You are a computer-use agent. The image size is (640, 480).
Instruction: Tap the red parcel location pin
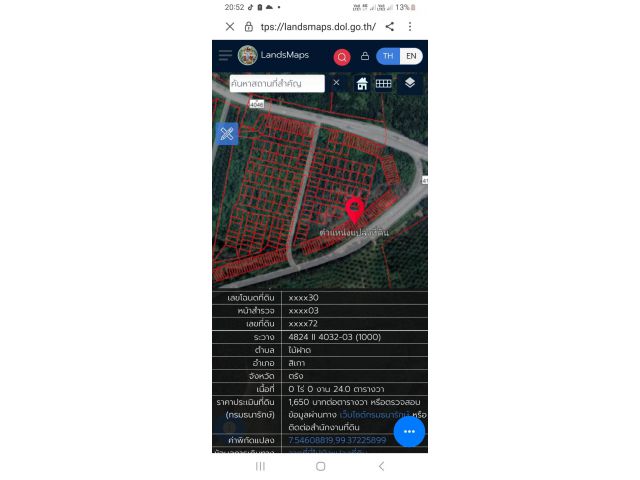354,211
